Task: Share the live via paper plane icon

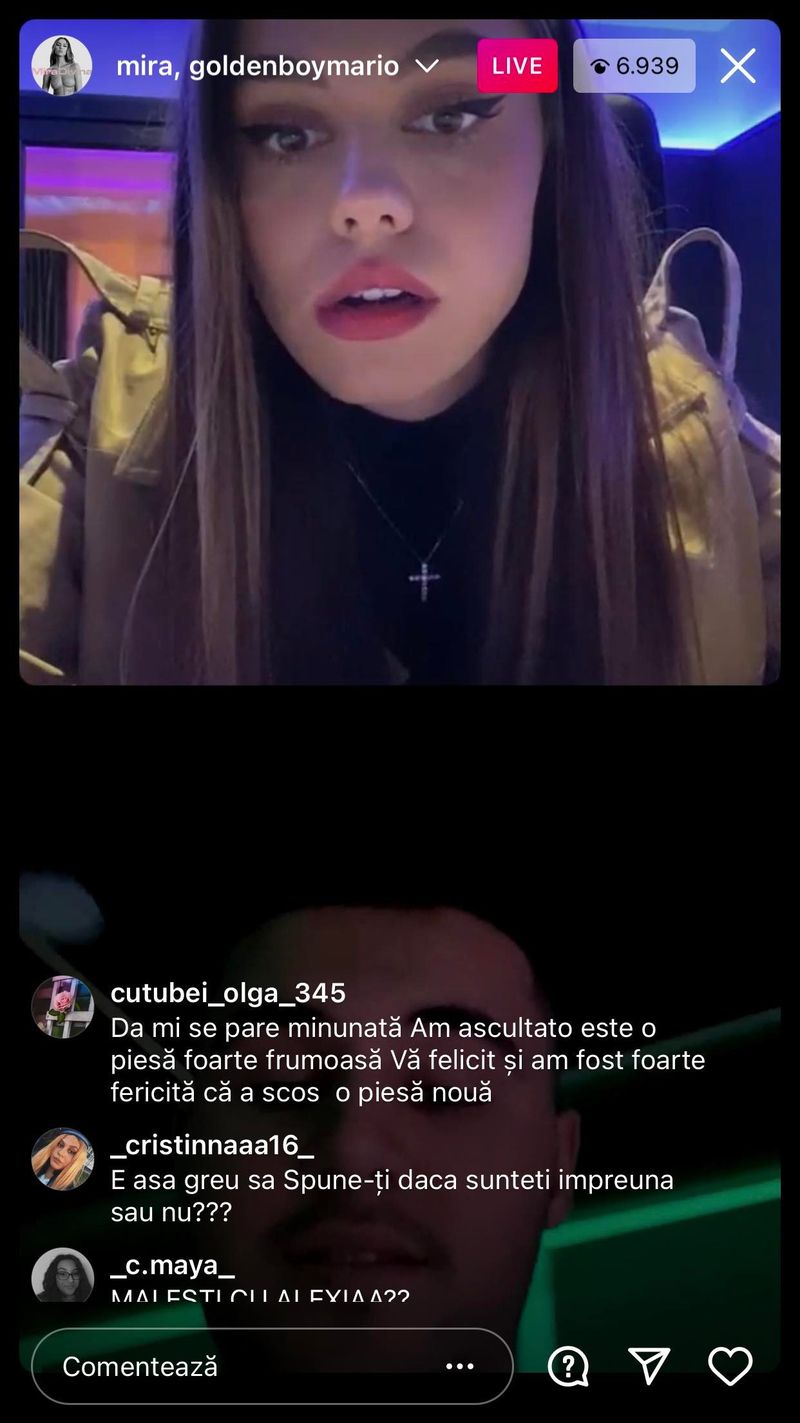Action: 648,1366
